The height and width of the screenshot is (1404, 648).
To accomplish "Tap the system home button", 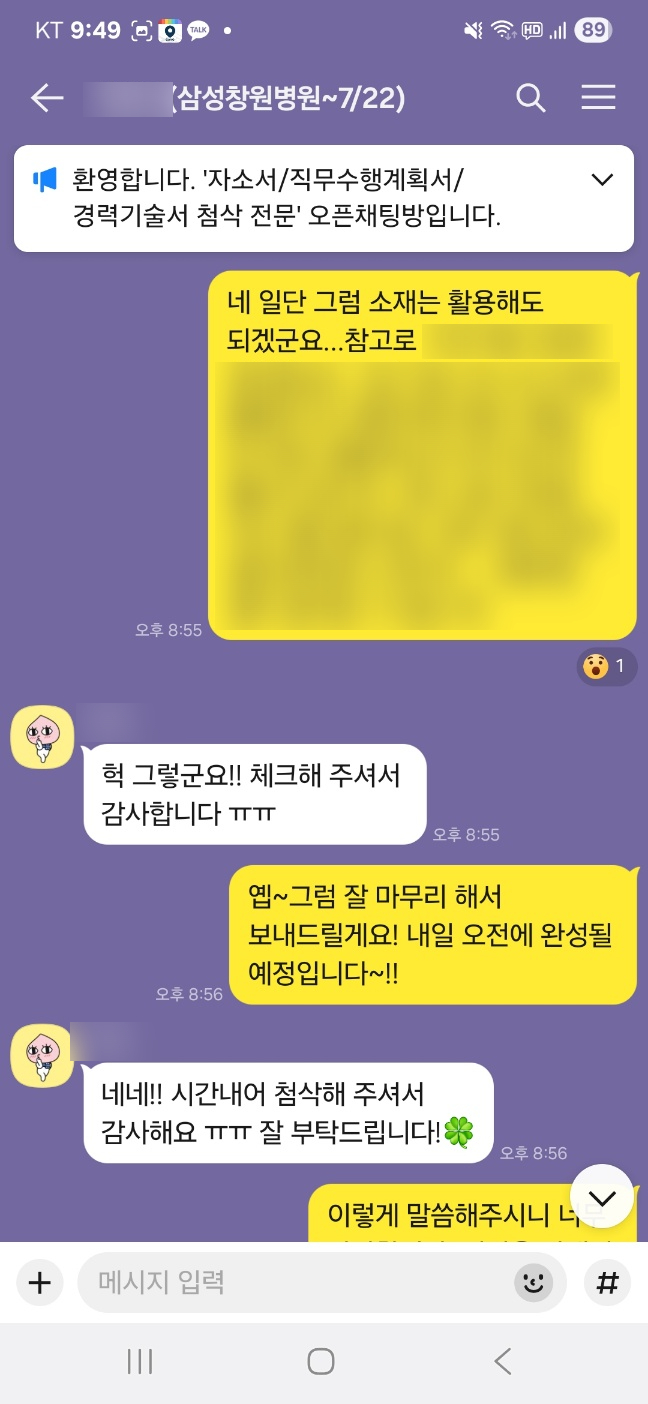I will pyautogui.click(x=321, y=1361).
